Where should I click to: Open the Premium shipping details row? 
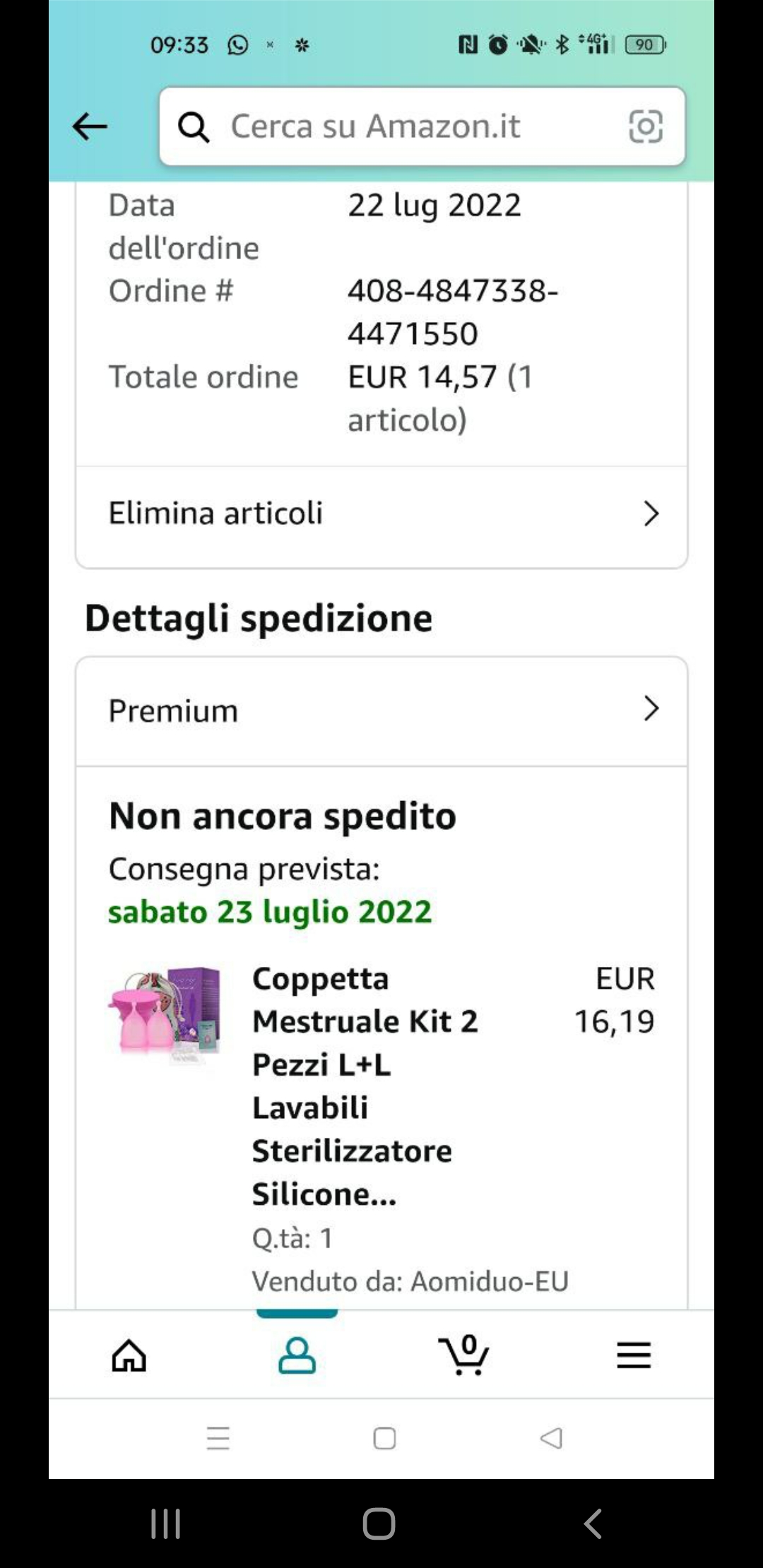coord(381,710)
